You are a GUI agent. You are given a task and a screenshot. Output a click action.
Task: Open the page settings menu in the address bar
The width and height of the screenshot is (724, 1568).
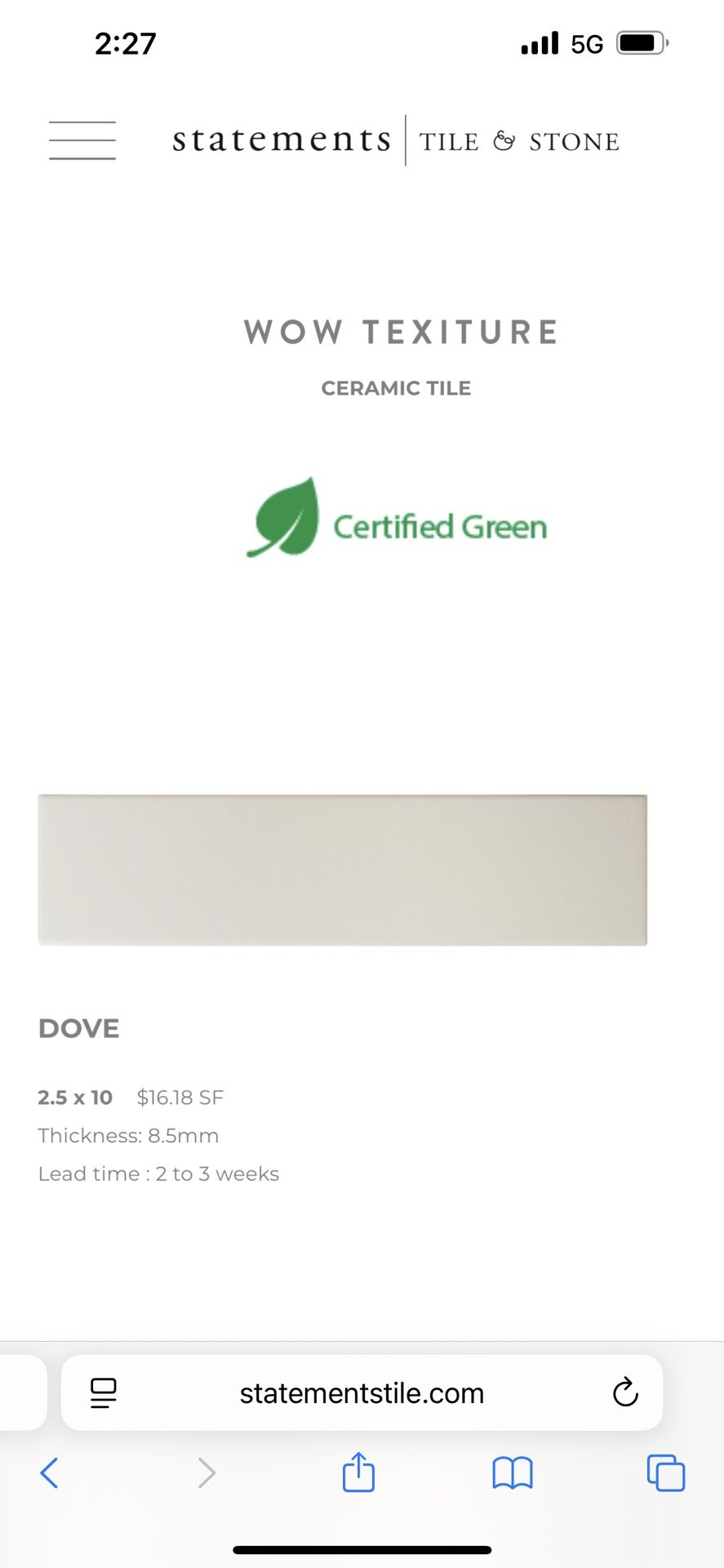pyautogui.click(x=104, y=1392)
